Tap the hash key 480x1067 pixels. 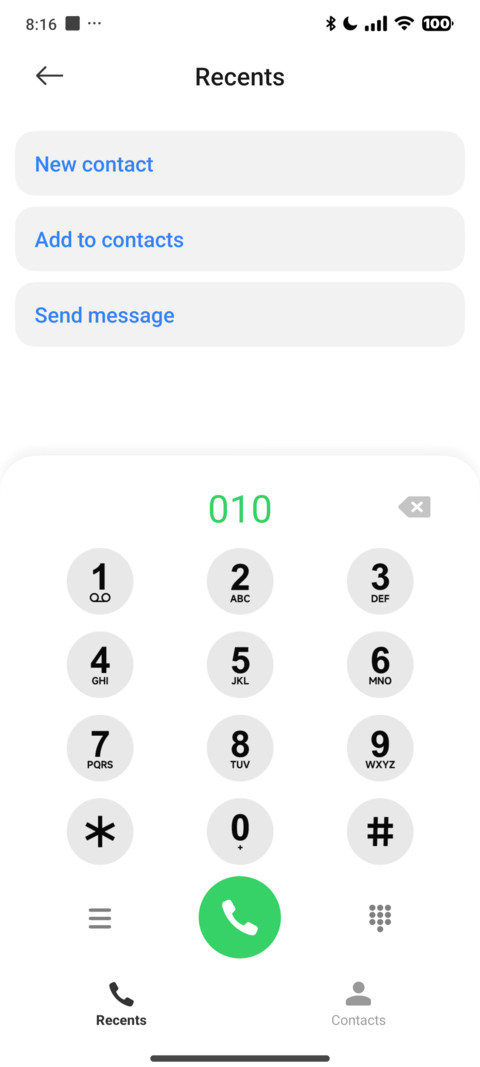coord(380,832)
